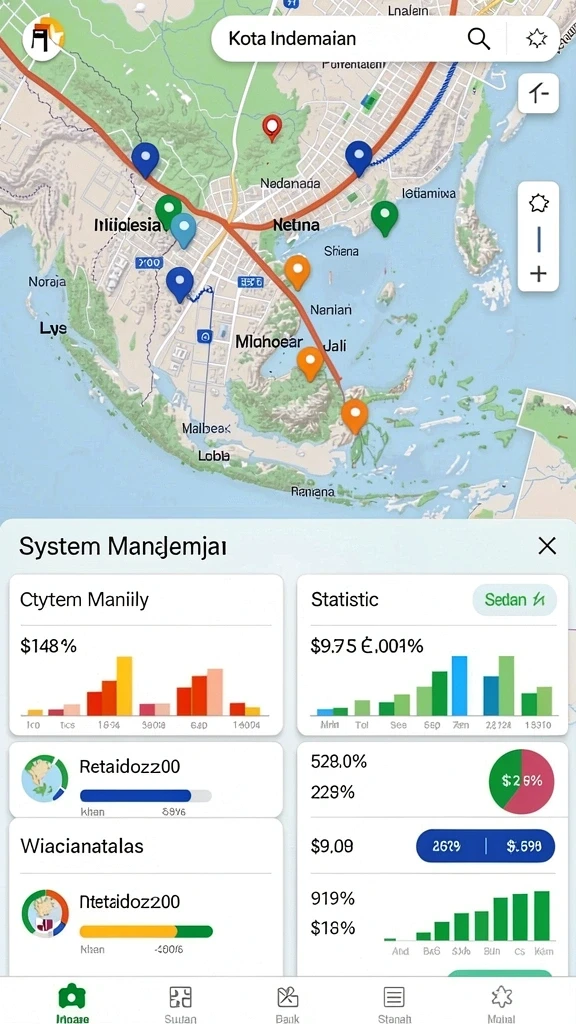The width and height of the screenshot is (576, 1024).
Task: Switch to the Bank bottom tab
Action: [x=287, y=1004]
